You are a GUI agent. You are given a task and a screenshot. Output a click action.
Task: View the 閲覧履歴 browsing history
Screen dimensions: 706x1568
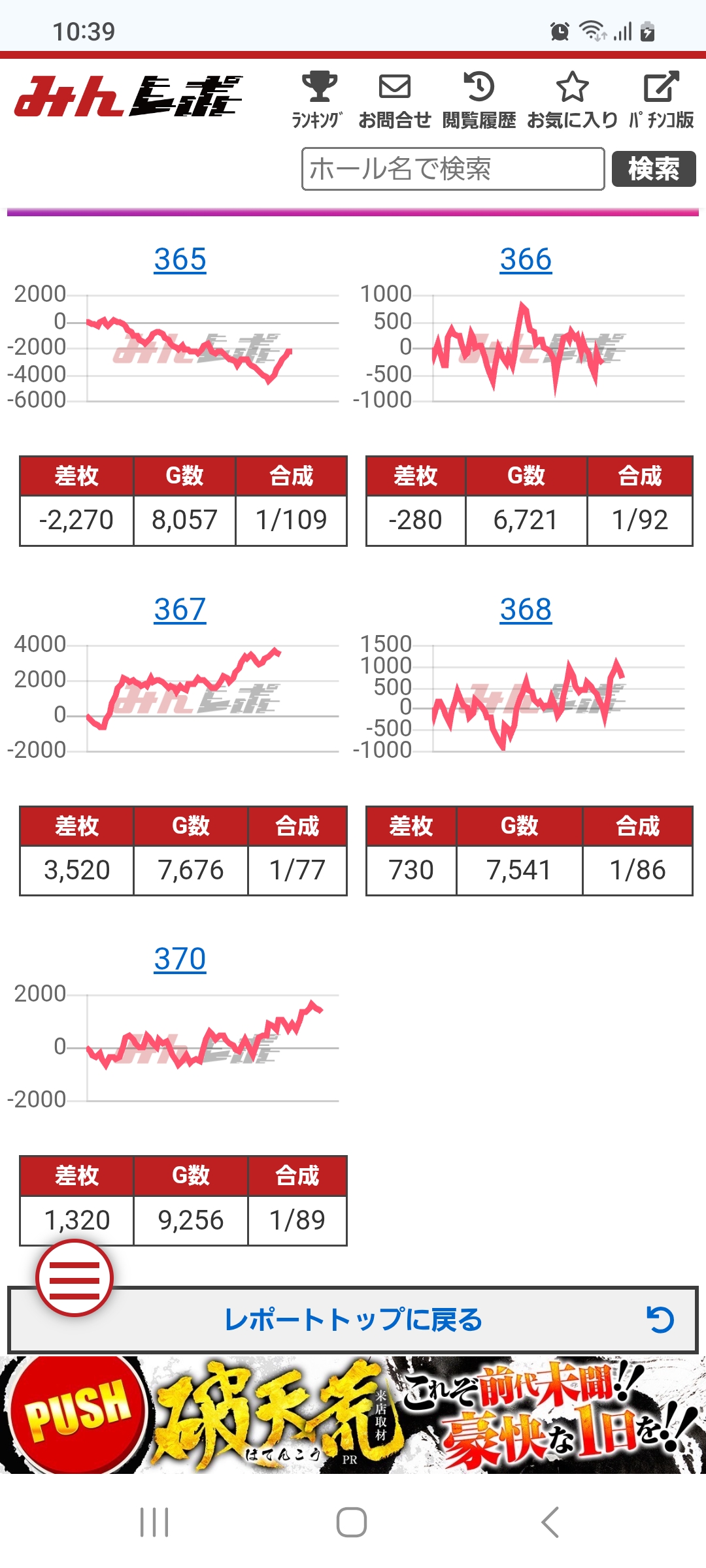point(479,99)
